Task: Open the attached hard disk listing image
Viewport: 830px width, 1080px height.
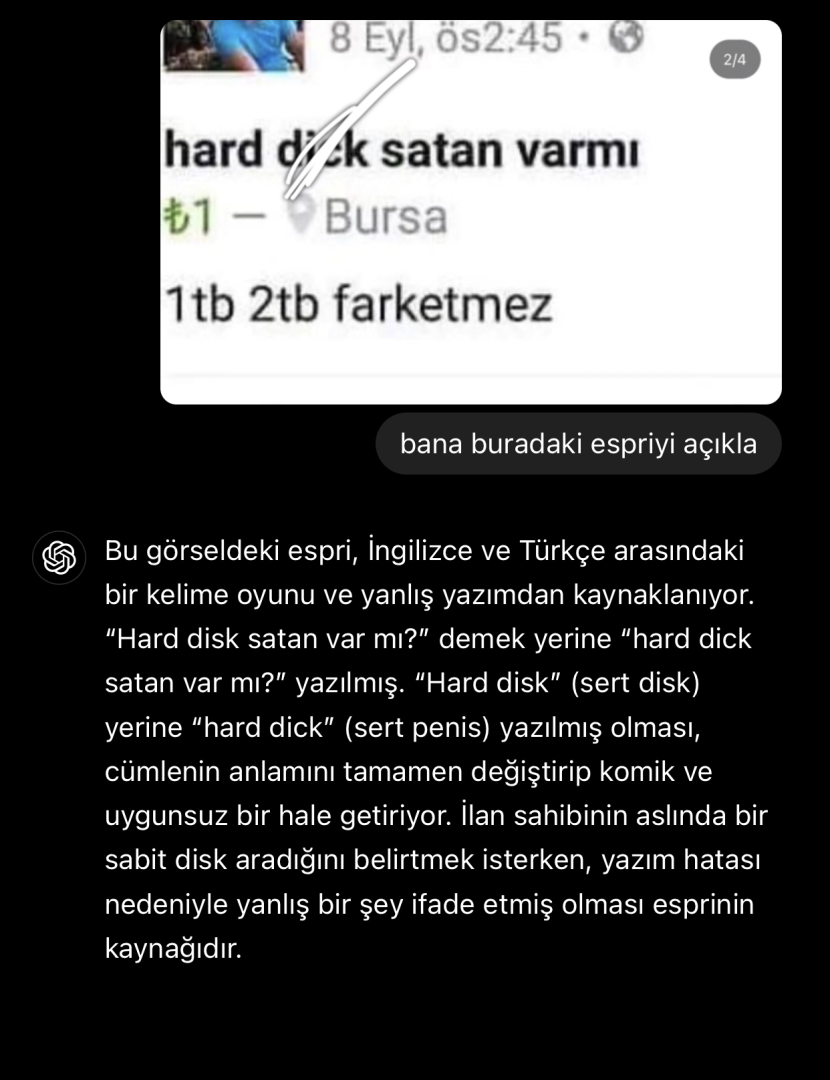Action: (x=470, y=212)
